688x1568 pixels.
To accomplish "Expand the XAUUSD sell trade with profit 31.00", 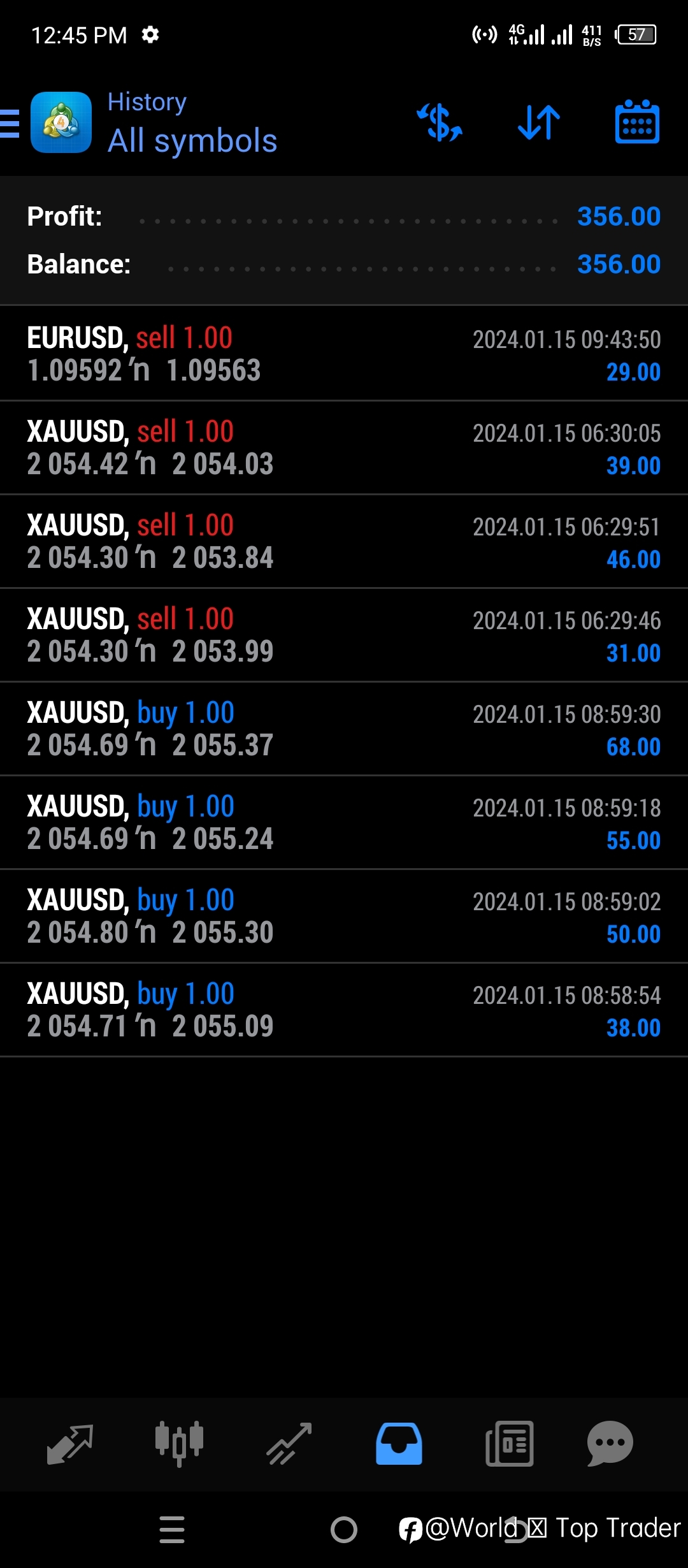I will (x=344, y=635).
